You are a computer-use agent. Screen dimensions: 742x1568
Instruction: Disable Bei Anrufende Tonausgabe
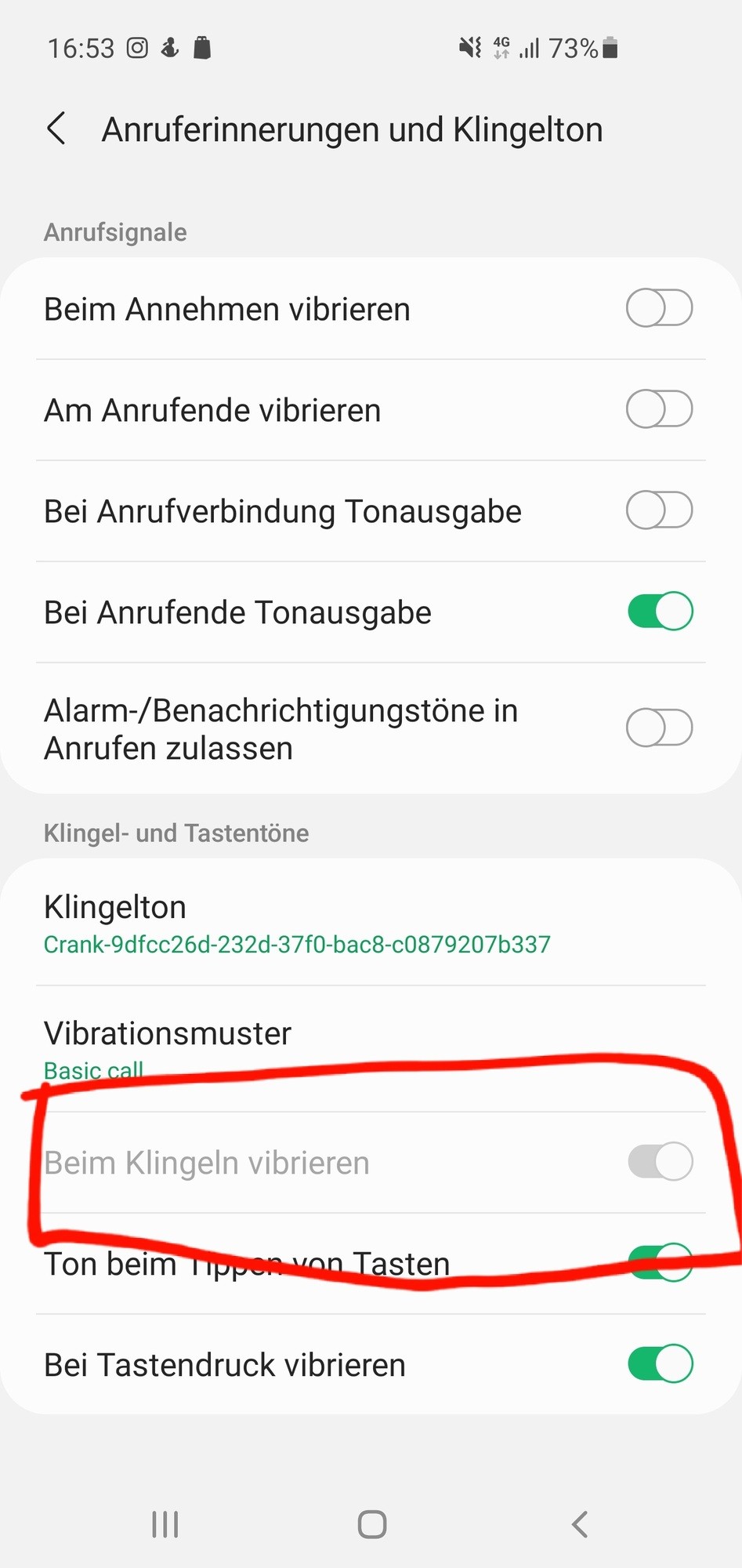pyautogui.click(x=660, y=612)
